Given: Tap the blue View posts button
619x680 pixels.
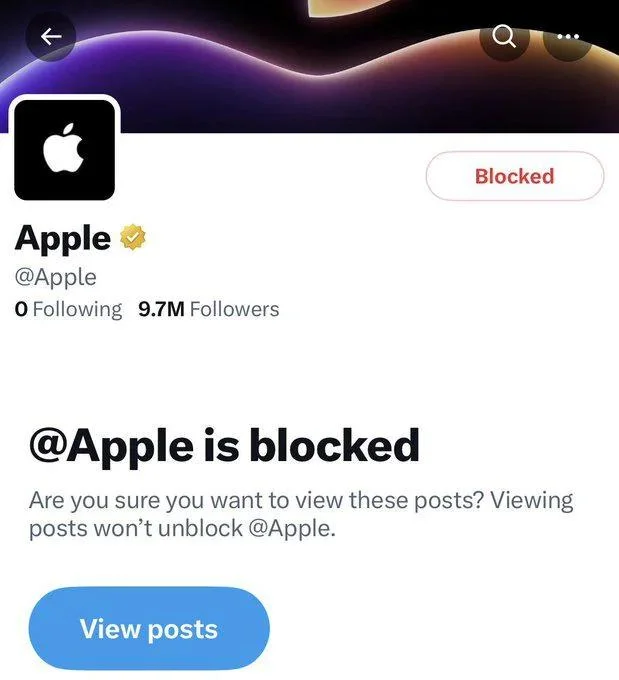Looking at the screenshot, I should [x=149, y=629].
